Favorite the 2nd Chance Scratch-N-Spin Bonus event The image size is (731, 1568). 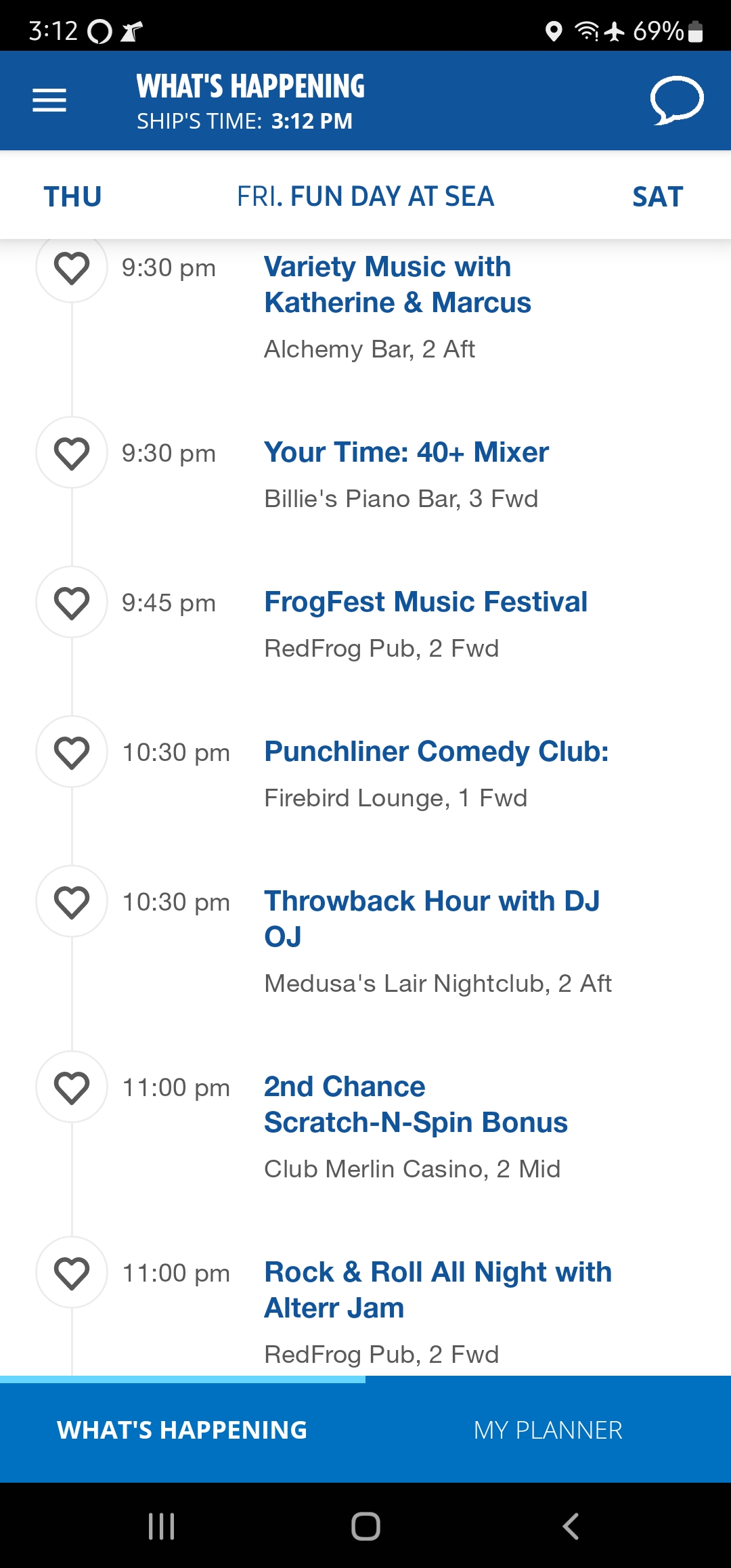tap(72, 1087)
